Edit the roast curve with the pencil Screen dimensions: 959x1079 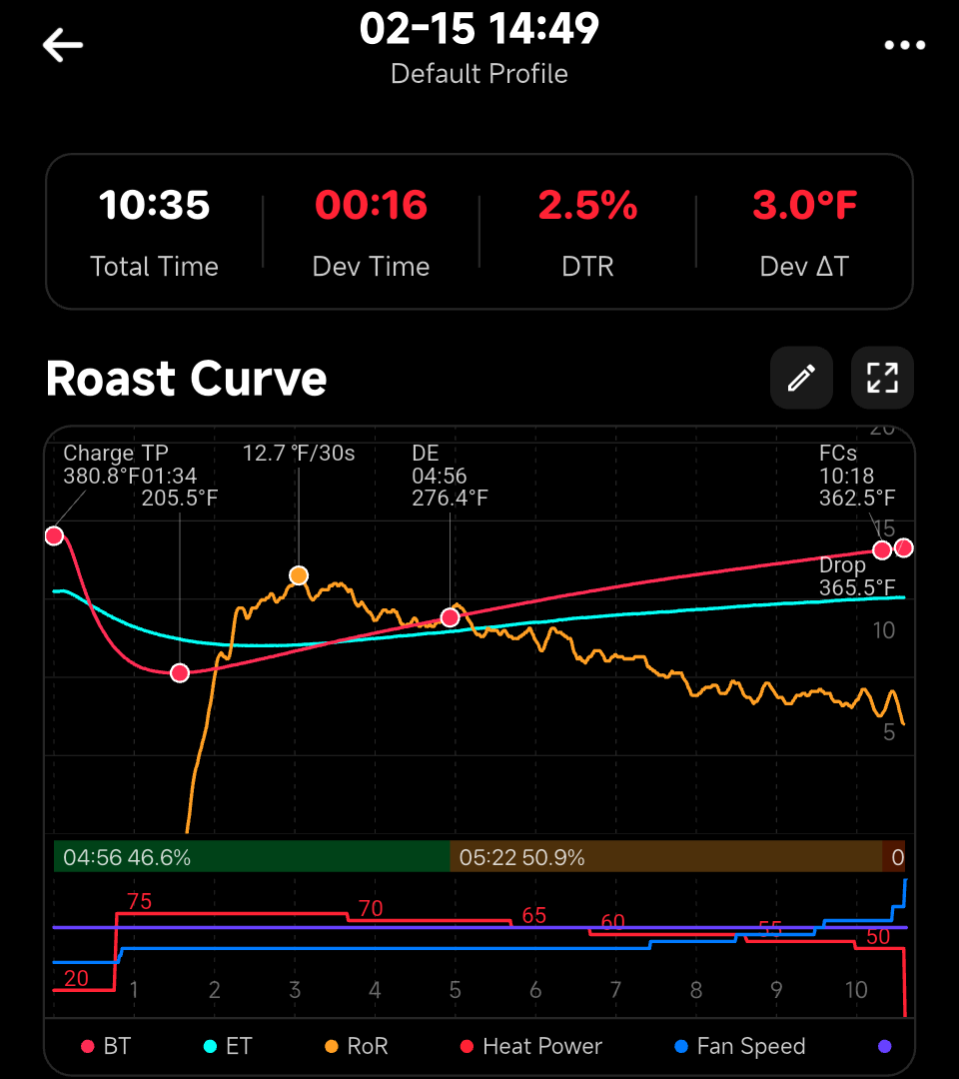(801, 378)
